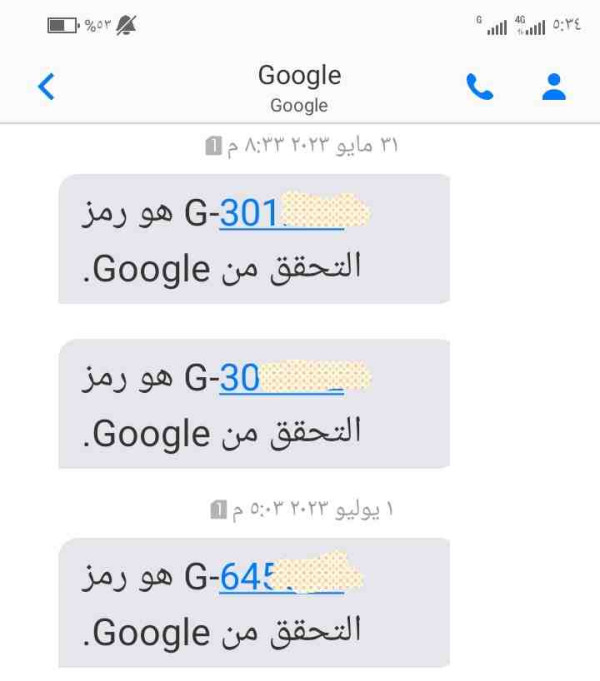Call the Google sender

[480, 88]
